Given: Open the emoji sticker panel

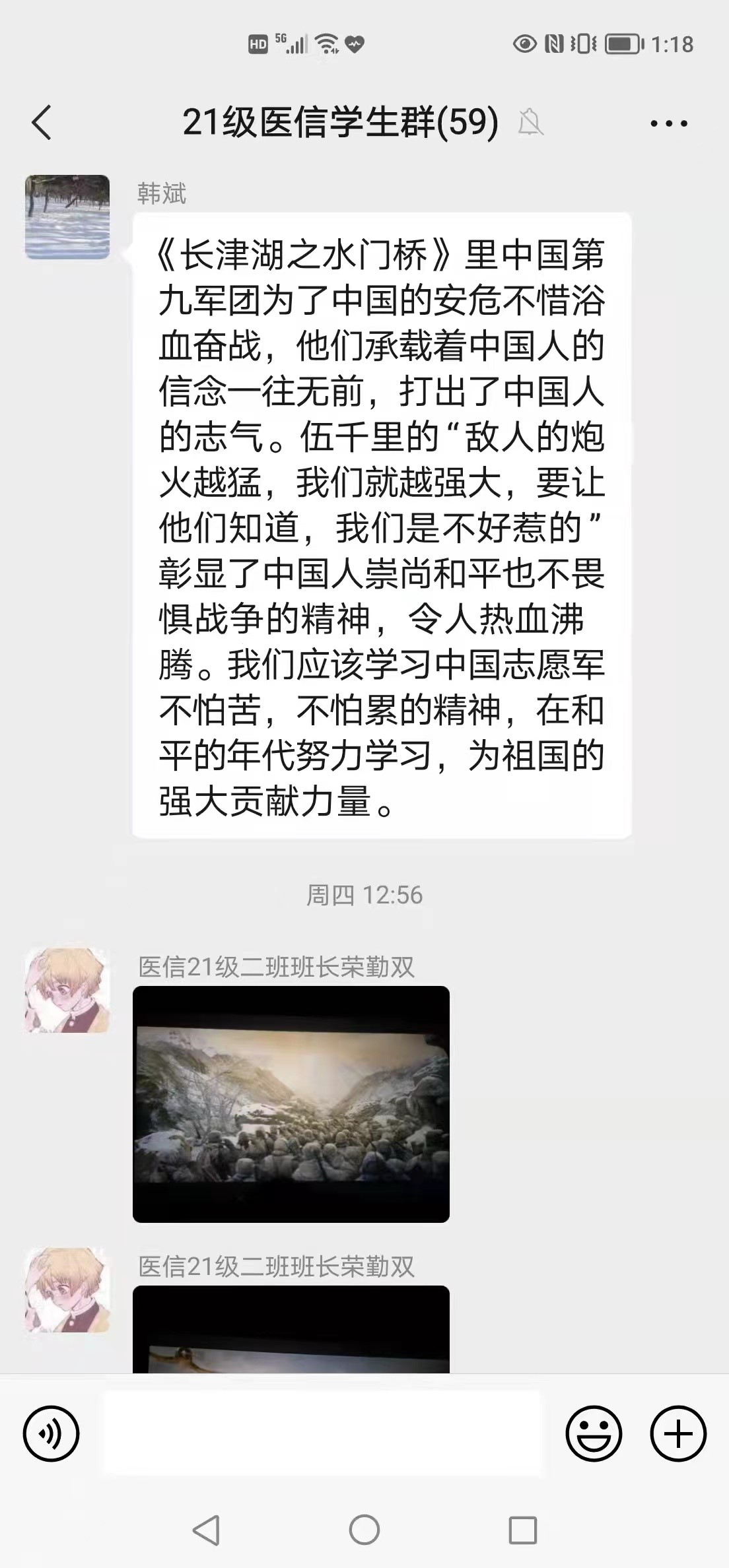Looking at the screenshot, I should coord(593,1434).
